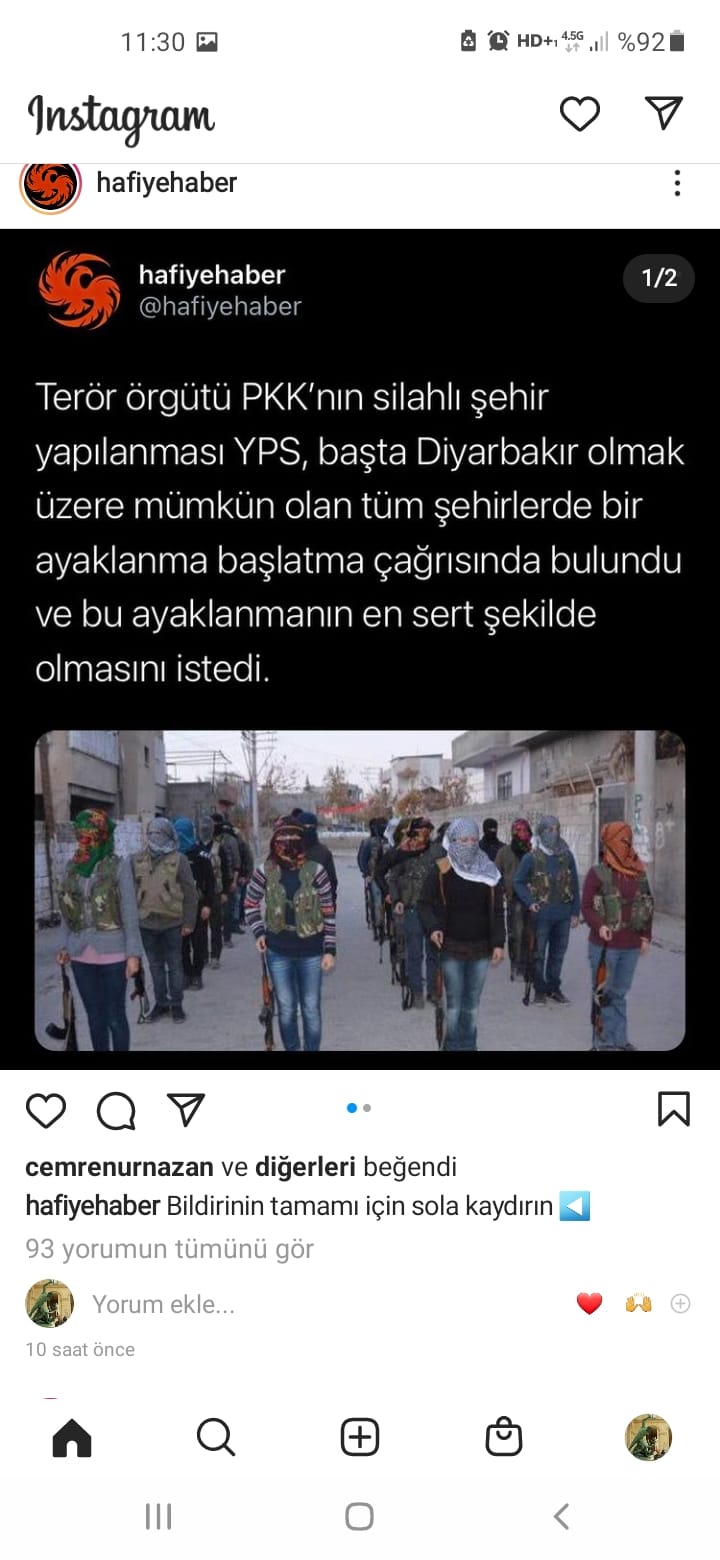Viewport: 720px width, 1560px height.
Task: Open your profile tab in the bottom bar
Action: [648, 1438]
